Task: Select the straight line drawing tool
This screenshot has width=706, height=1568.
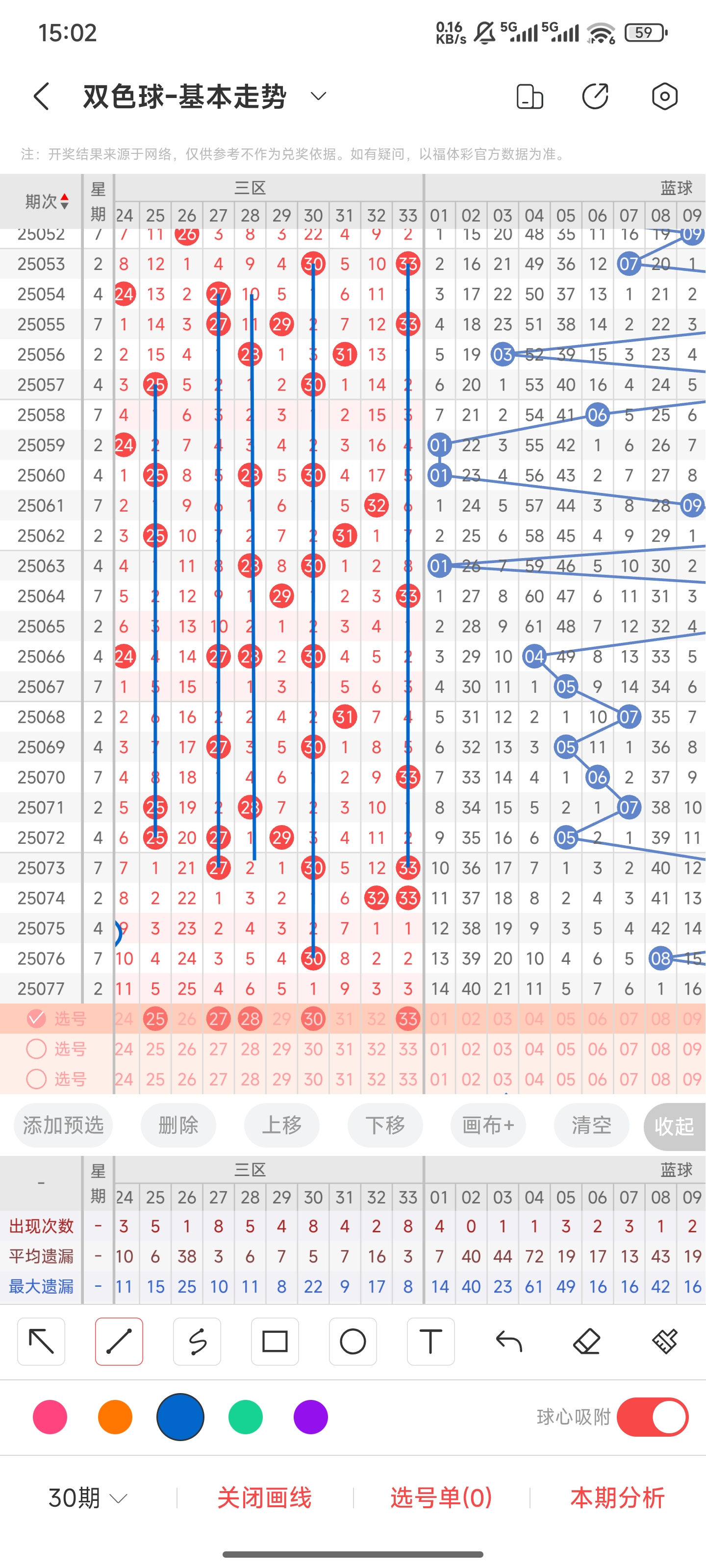Action: [x=119, y=1342]
